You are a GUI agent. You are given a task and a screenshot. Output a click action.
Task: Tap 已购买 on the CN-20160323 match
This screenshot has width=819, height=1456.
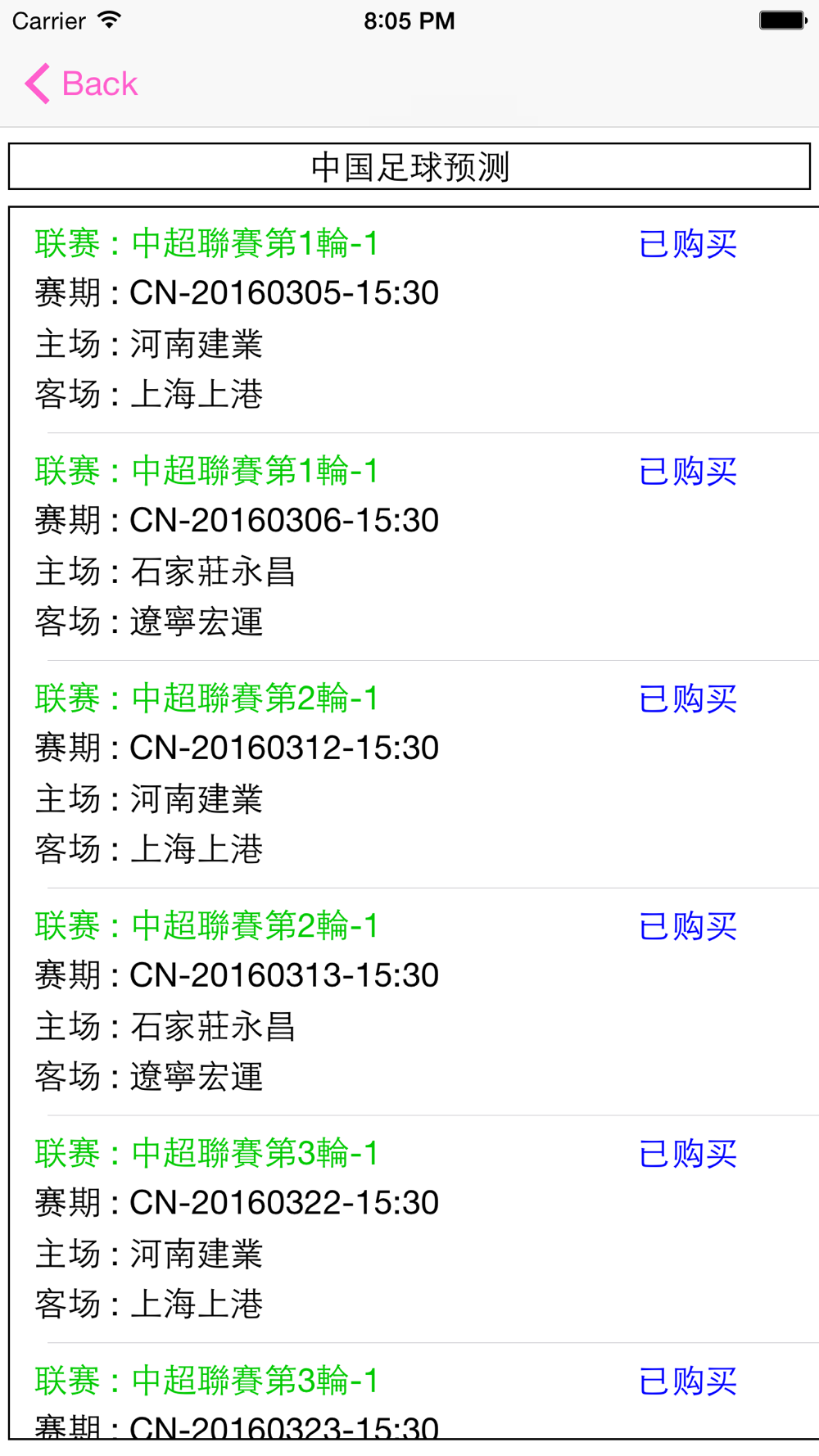[x=688, y=1381]
